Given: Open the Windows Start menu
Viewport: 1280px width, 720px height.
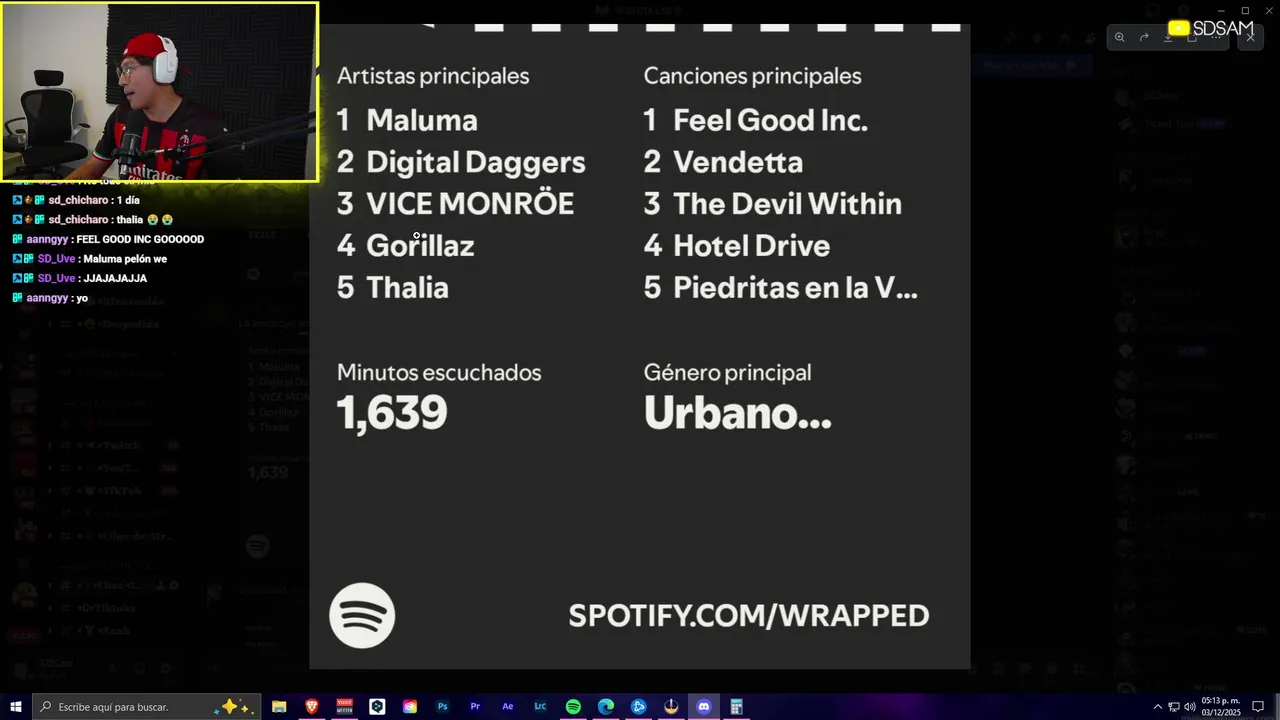Looking at the screenshot, I should 16,707.
